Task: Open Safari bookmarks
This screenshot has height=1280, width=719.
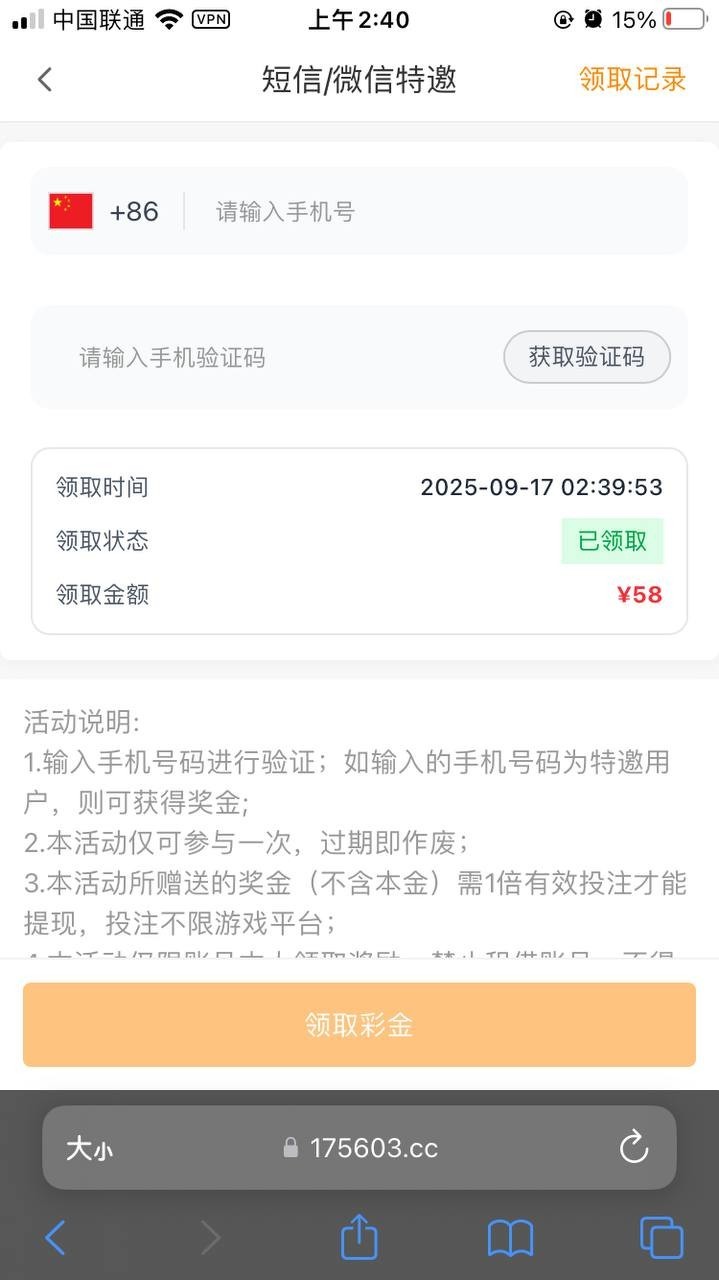Action: [x=510, y=1239]
